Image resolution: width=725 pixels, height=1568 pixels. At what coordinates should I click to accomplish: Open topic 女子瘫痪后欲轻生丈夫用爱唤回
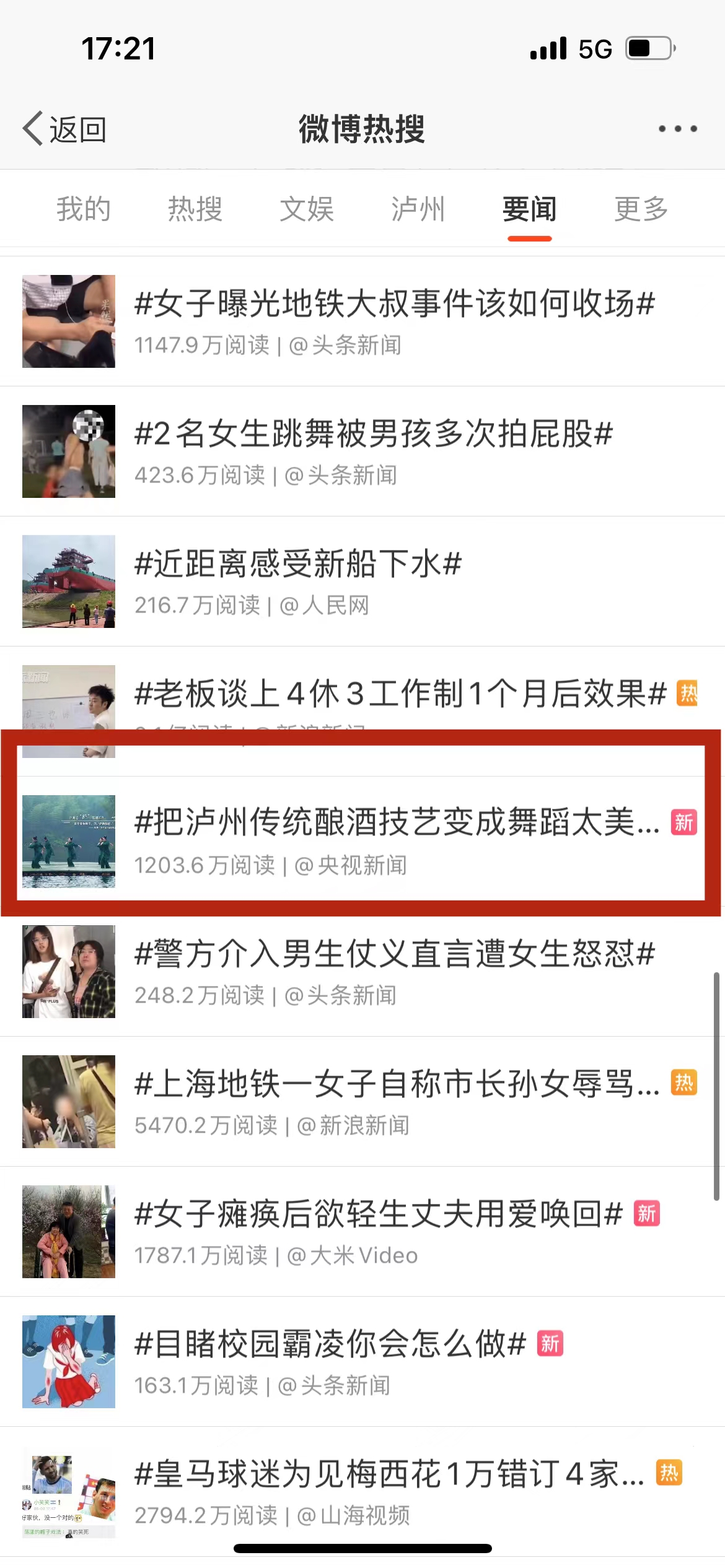[x=378, y=1214]
